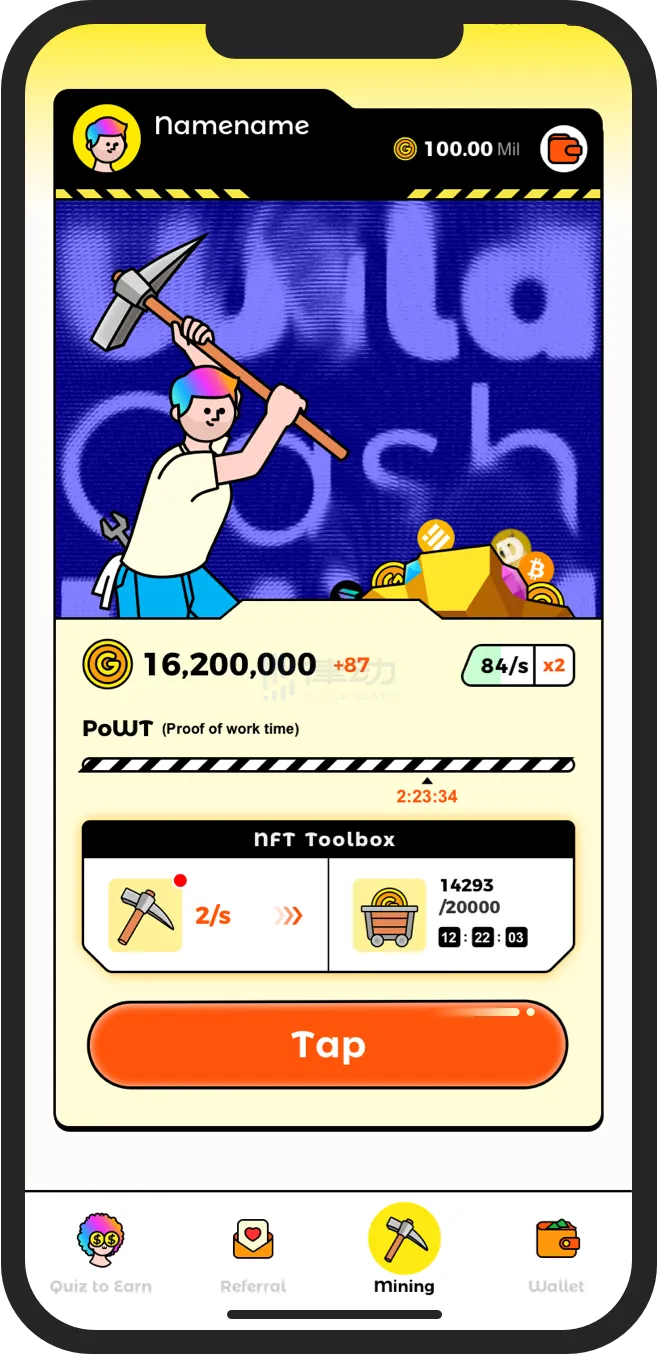
Task: Open the Namename profile avatar
Action: click(106, 138)
